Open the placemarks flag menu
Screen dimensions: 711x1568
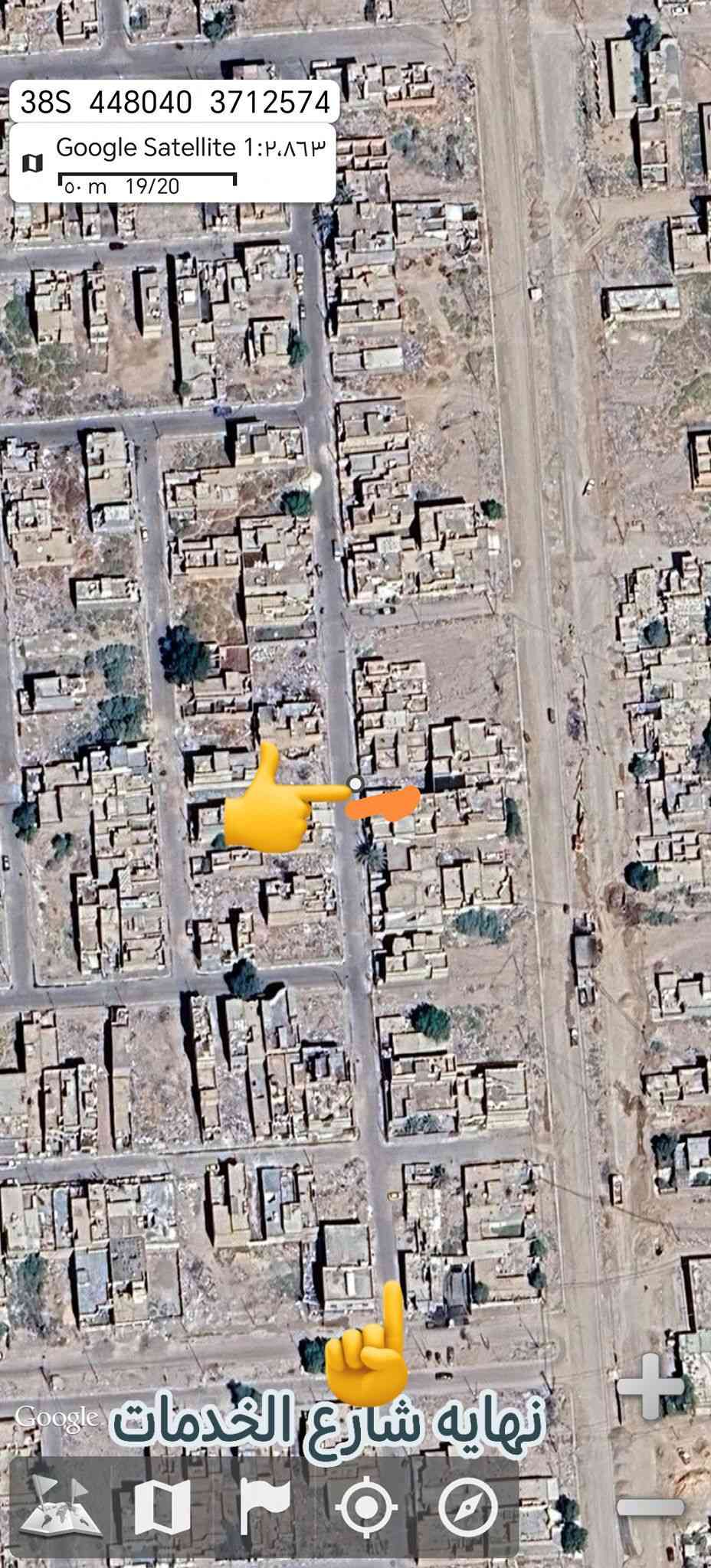[265, 1507]
